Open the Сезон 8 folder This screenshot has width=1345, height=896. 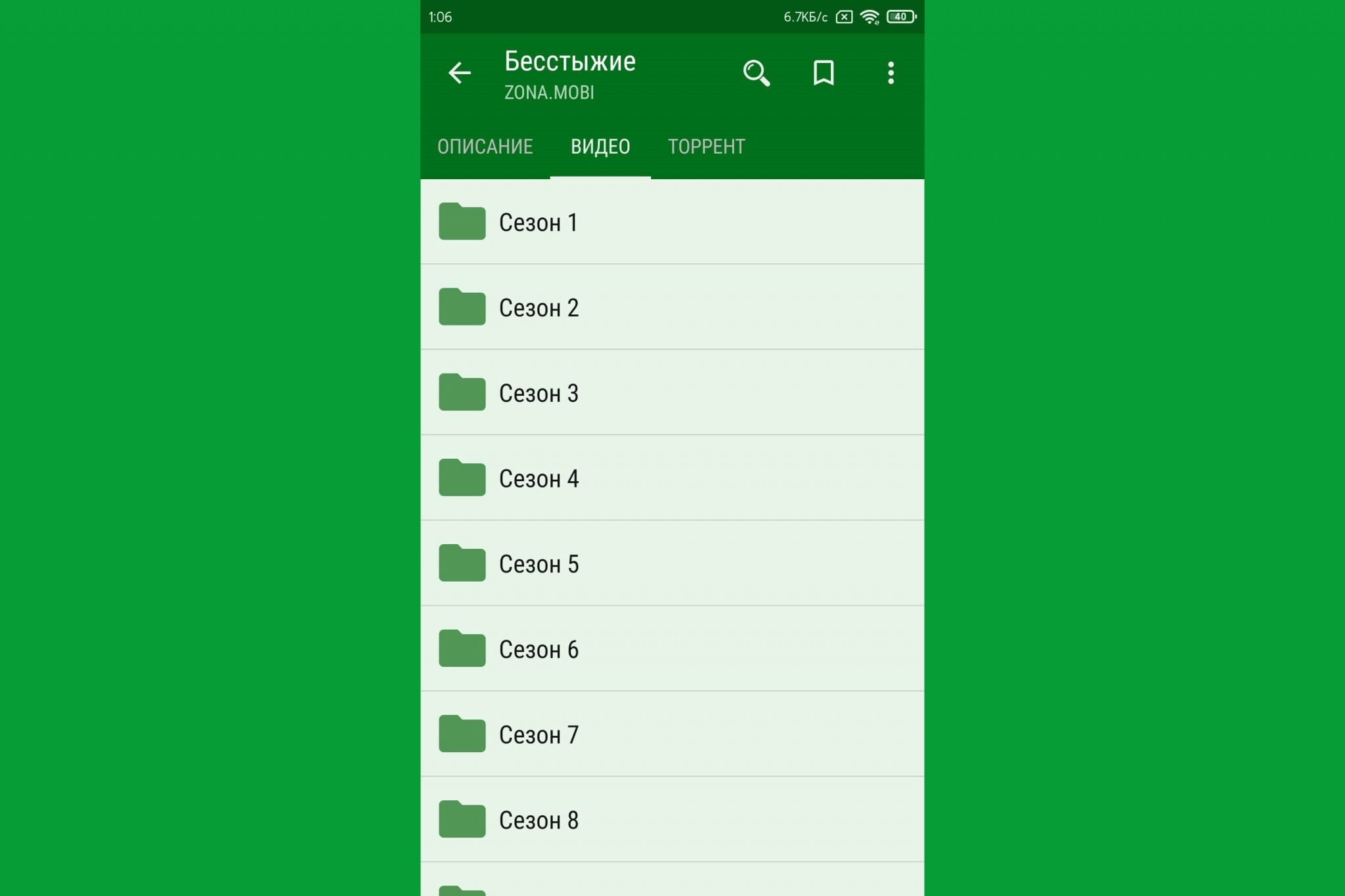tap(539, 820)
